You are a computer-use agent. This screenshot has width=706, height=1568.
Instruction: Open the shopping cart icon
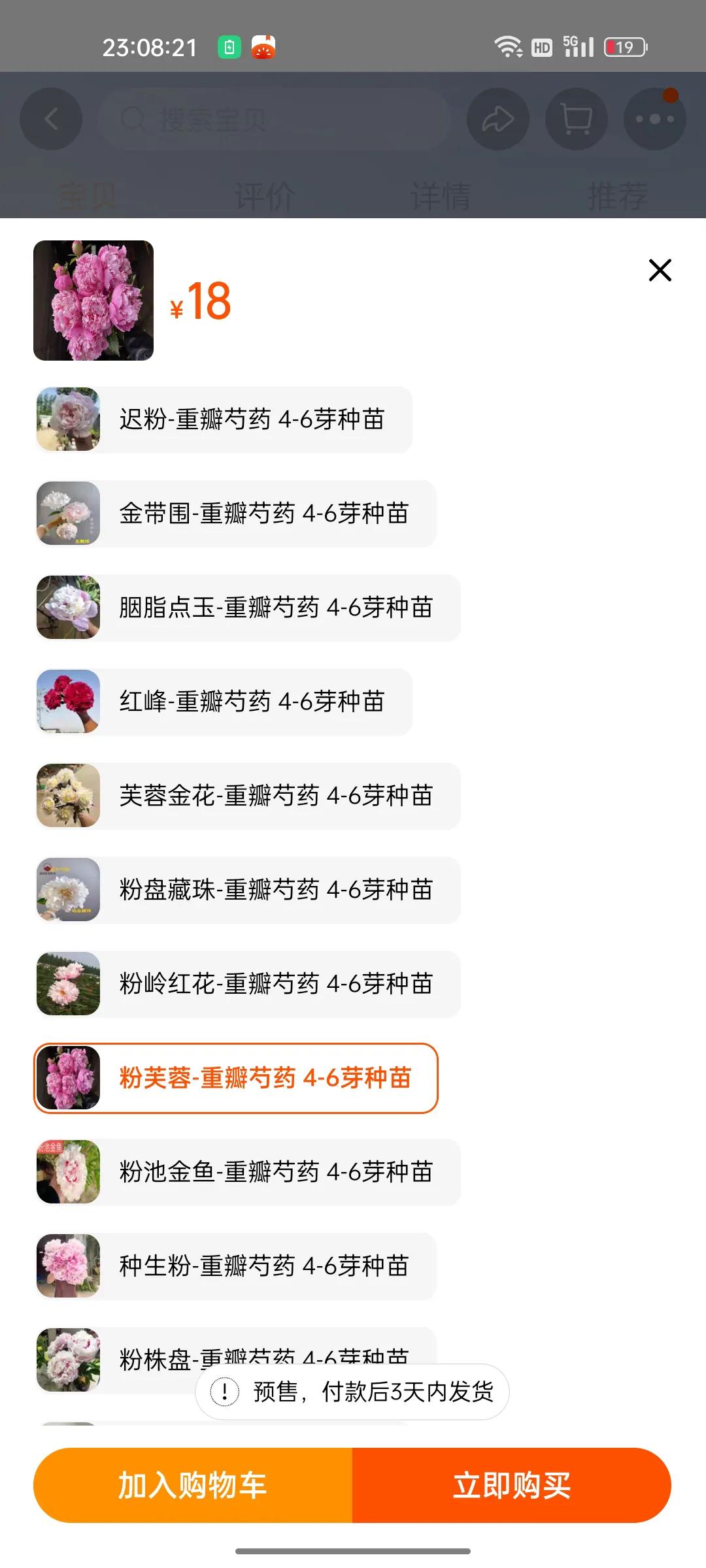(576, 119)
